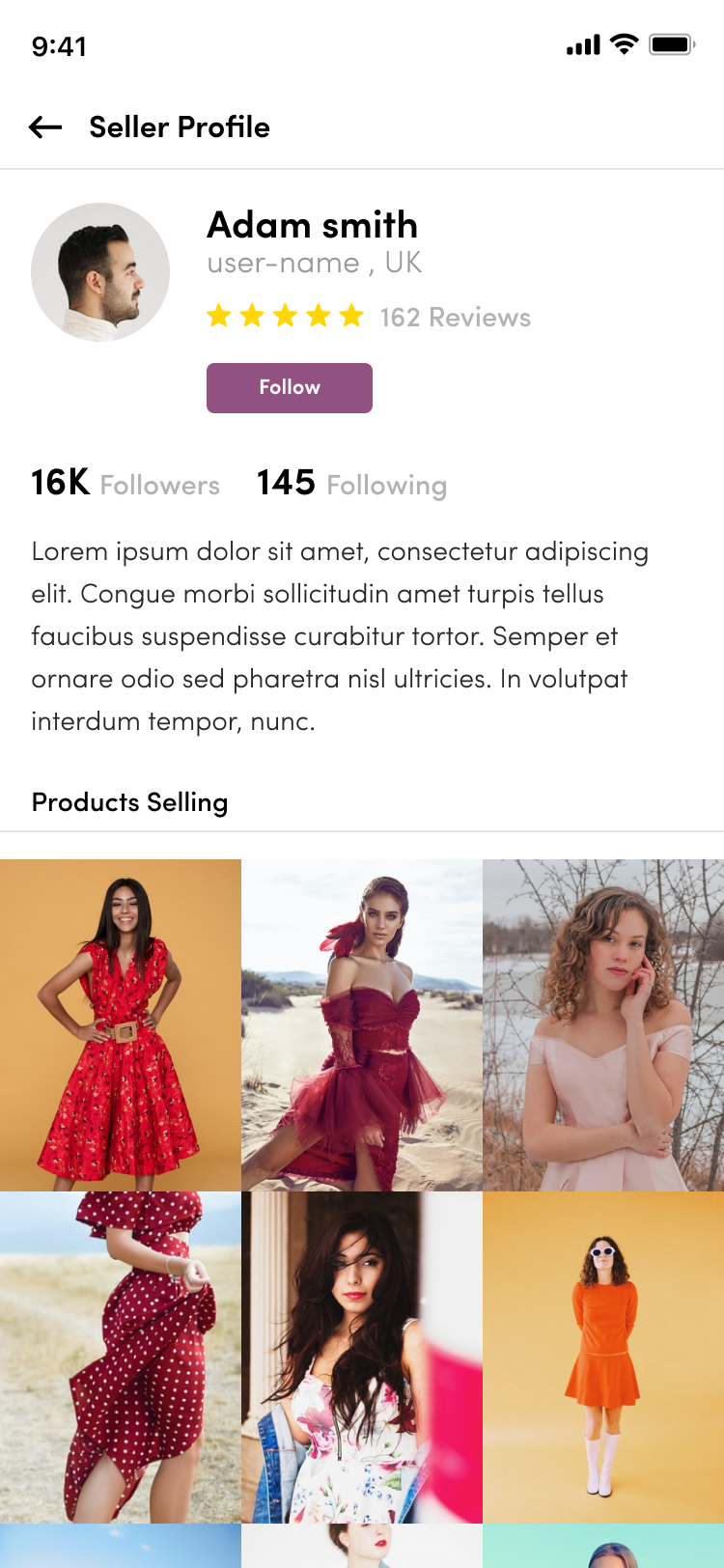Image resolution: width=724 pixels, height=1568 pixels.
Task: Open the red floral dress product
Action: [121, 1024]
